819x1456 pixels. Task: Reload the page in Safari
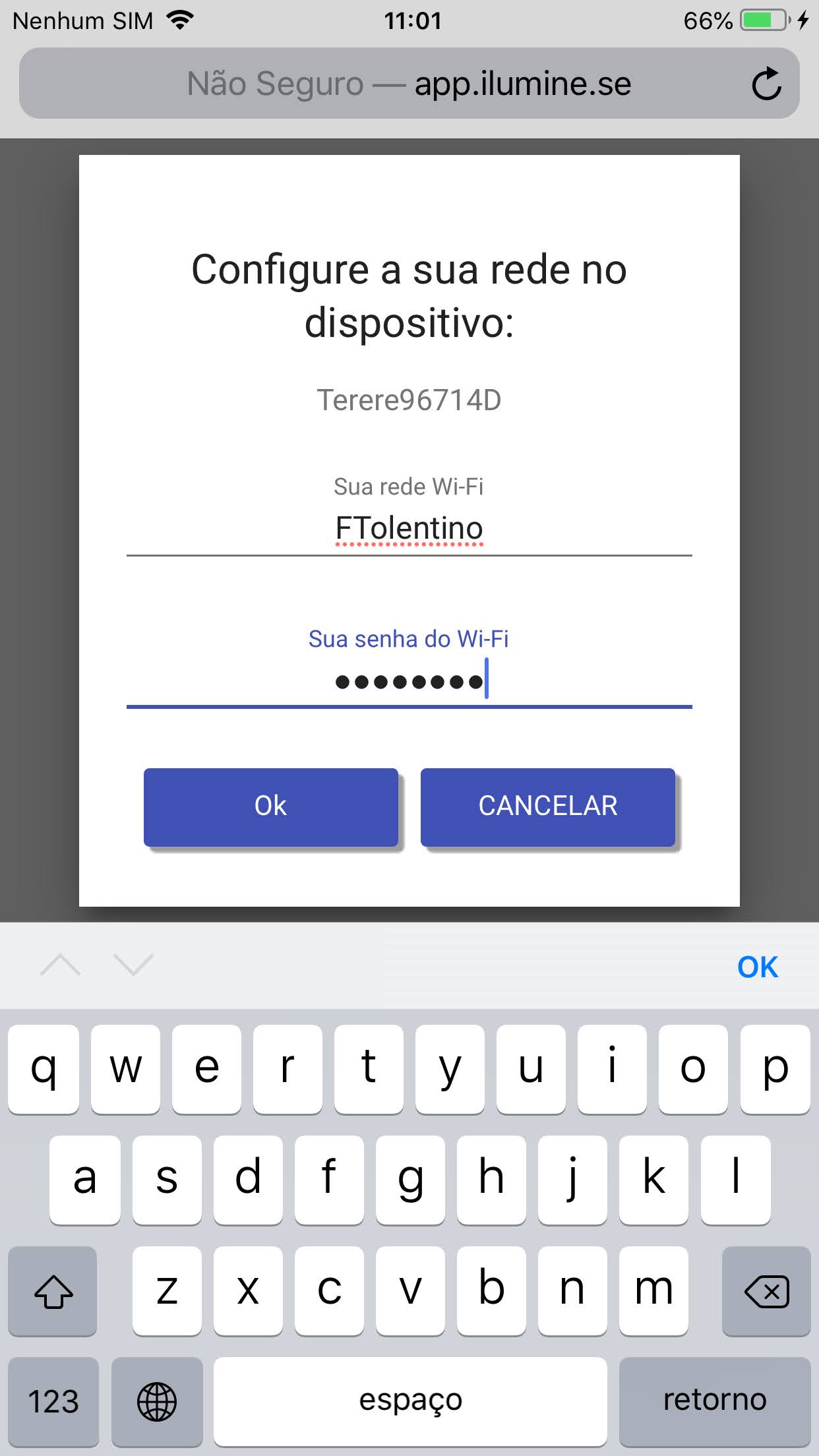pyautogui.click(x=766, y=84)
